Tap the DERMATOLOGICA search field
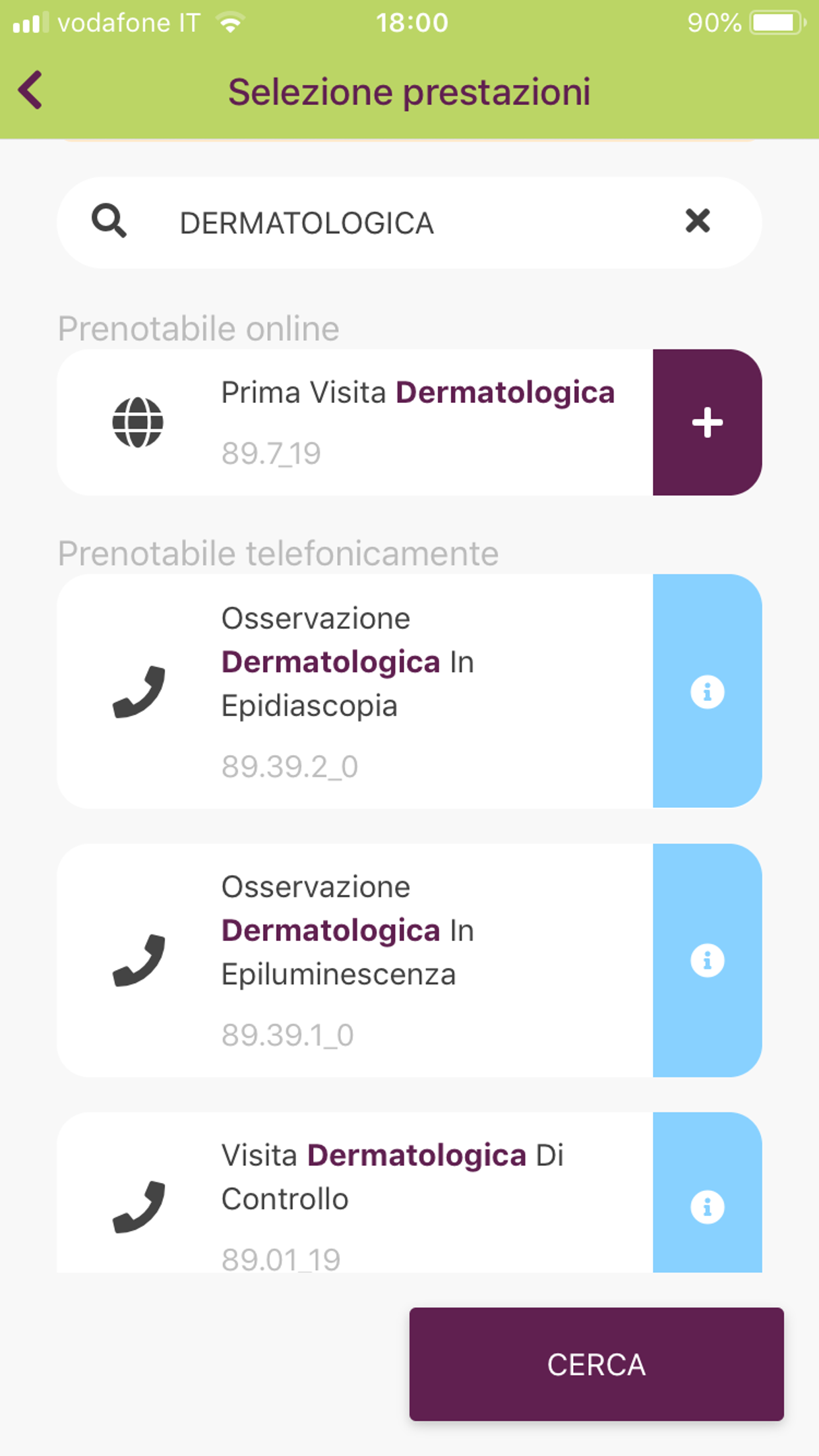 click(396, 223)
